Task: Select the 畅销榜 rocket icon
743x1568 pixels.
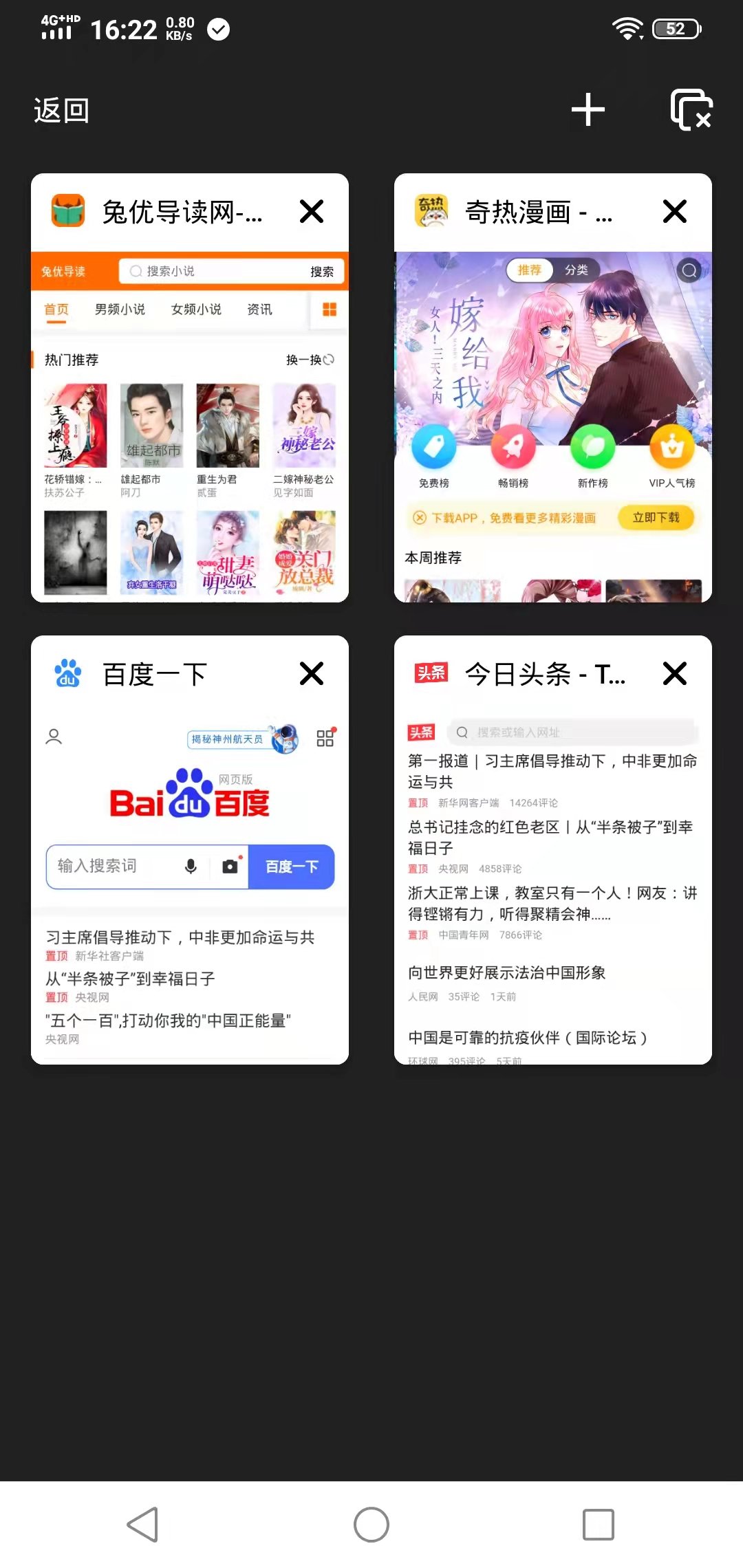Action: 513,448
